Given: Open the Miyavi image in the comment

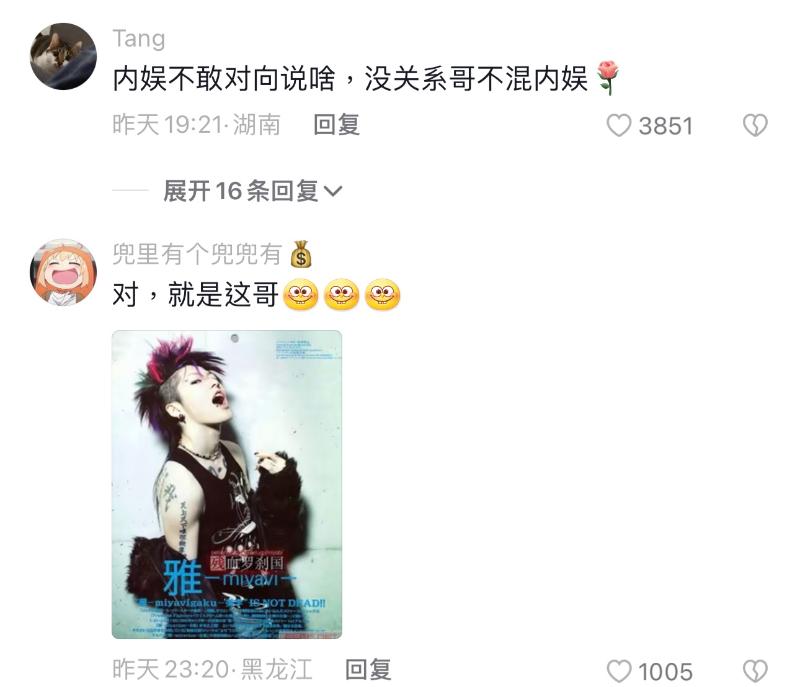Looking at the screenshot, I should coord(227,484).
